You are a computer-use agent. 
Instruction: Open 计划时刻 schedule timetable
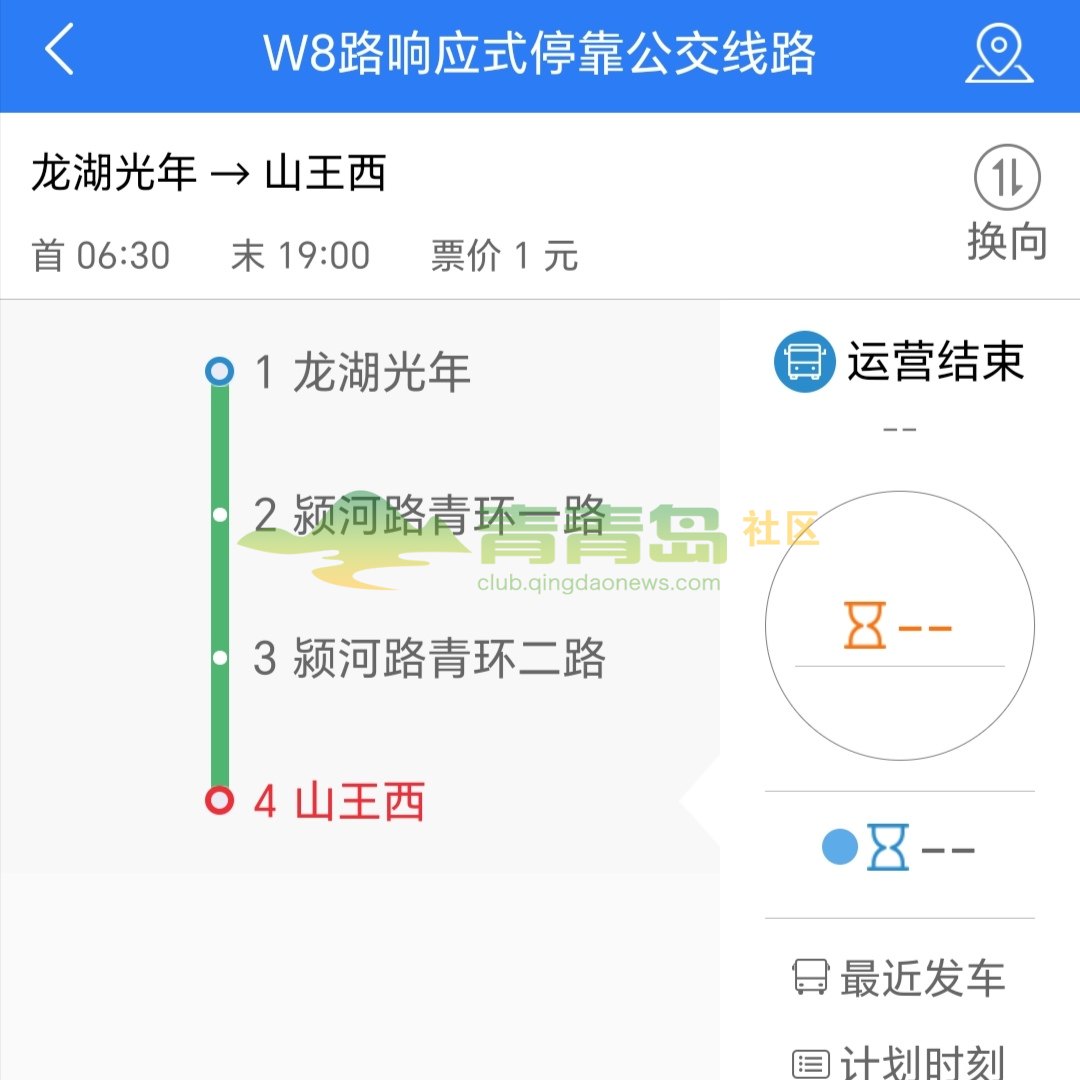pyautogui.click(x=899, y=1060)
